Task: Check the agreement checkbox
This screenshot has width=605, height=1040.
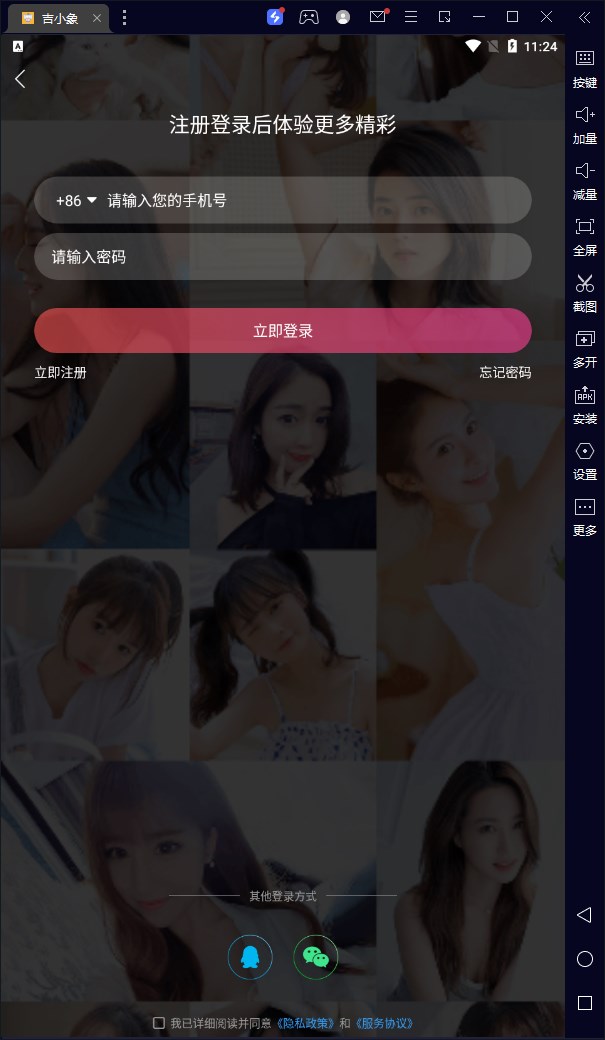Action: (x=159, y=1023)
